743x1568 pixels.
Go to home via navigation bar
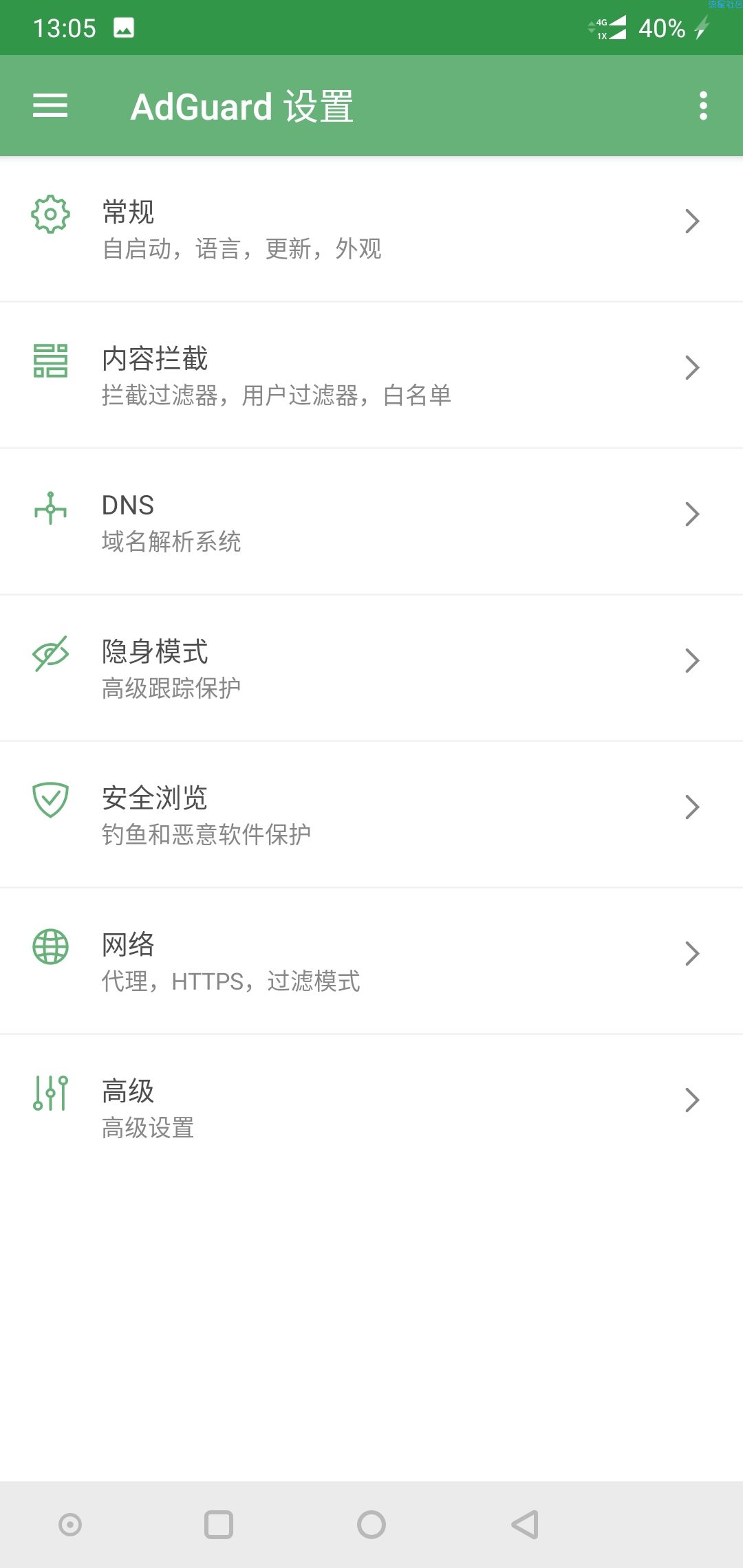pyautogui.click(x=371, y=1525)
